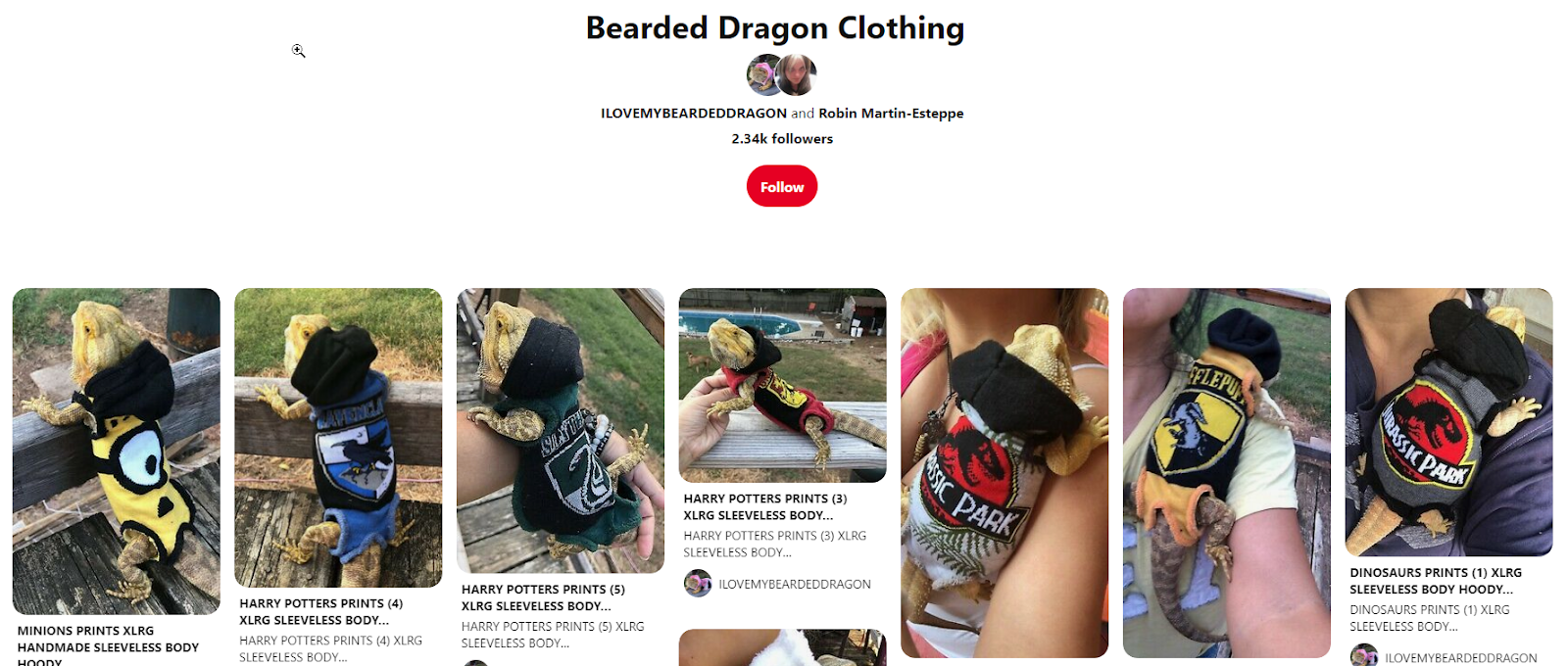This screenshot has height=666, width=1568.
Task: View the yellow Hufflepuff hoody pin
Action: click(1226, 472)
